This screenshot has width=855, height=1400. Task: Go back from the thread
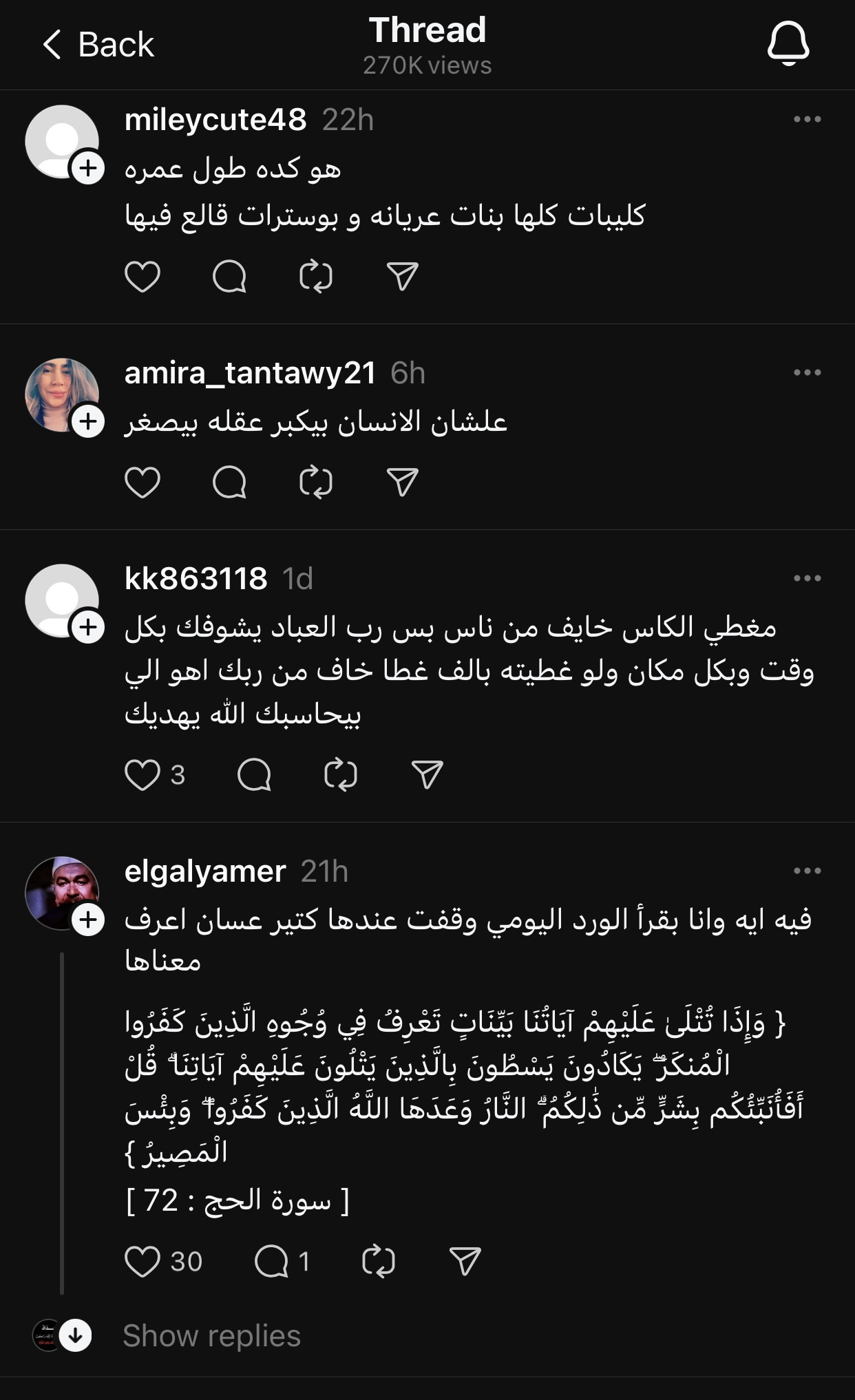tap(97, 45)
